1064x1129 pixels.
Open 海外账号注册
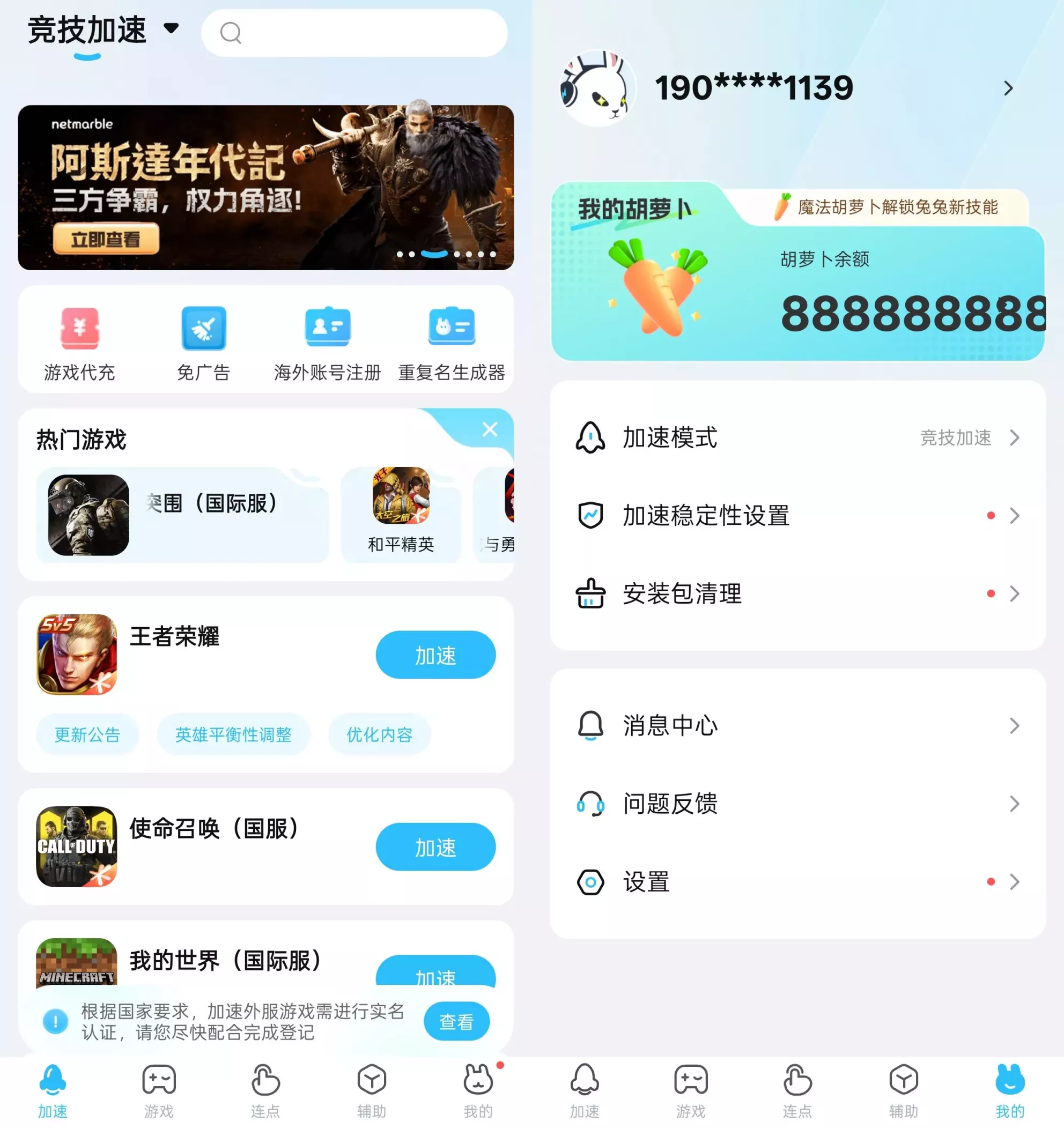tap(327, 343)
